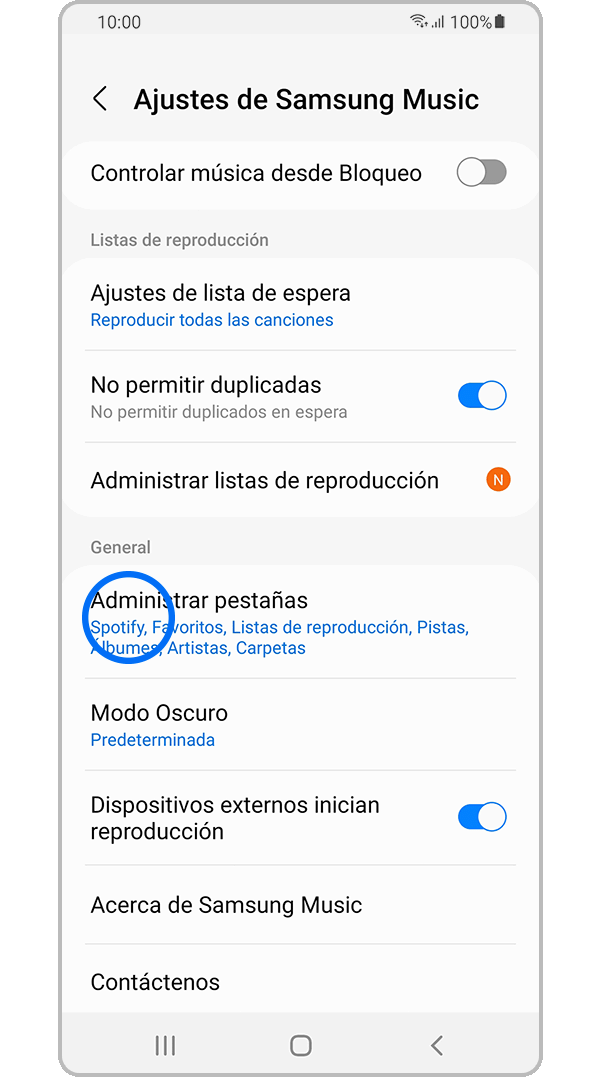
Task: Enable Controlar música desde Bloqueo switch
Action: (x=481, y=173)
